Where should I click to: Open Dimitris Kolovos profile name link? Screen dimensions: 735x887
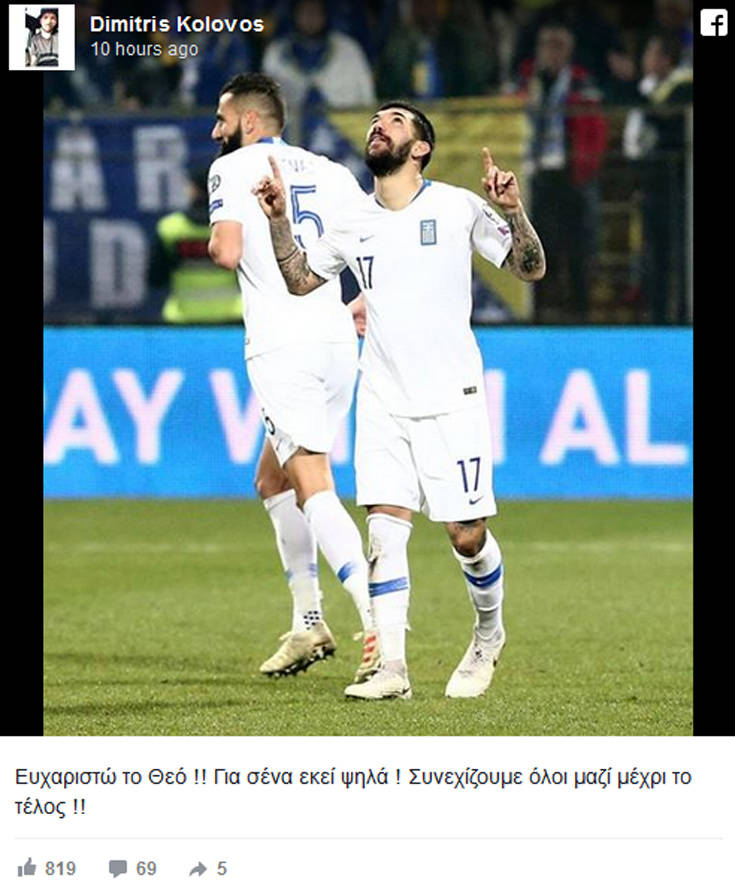point(176,24)
